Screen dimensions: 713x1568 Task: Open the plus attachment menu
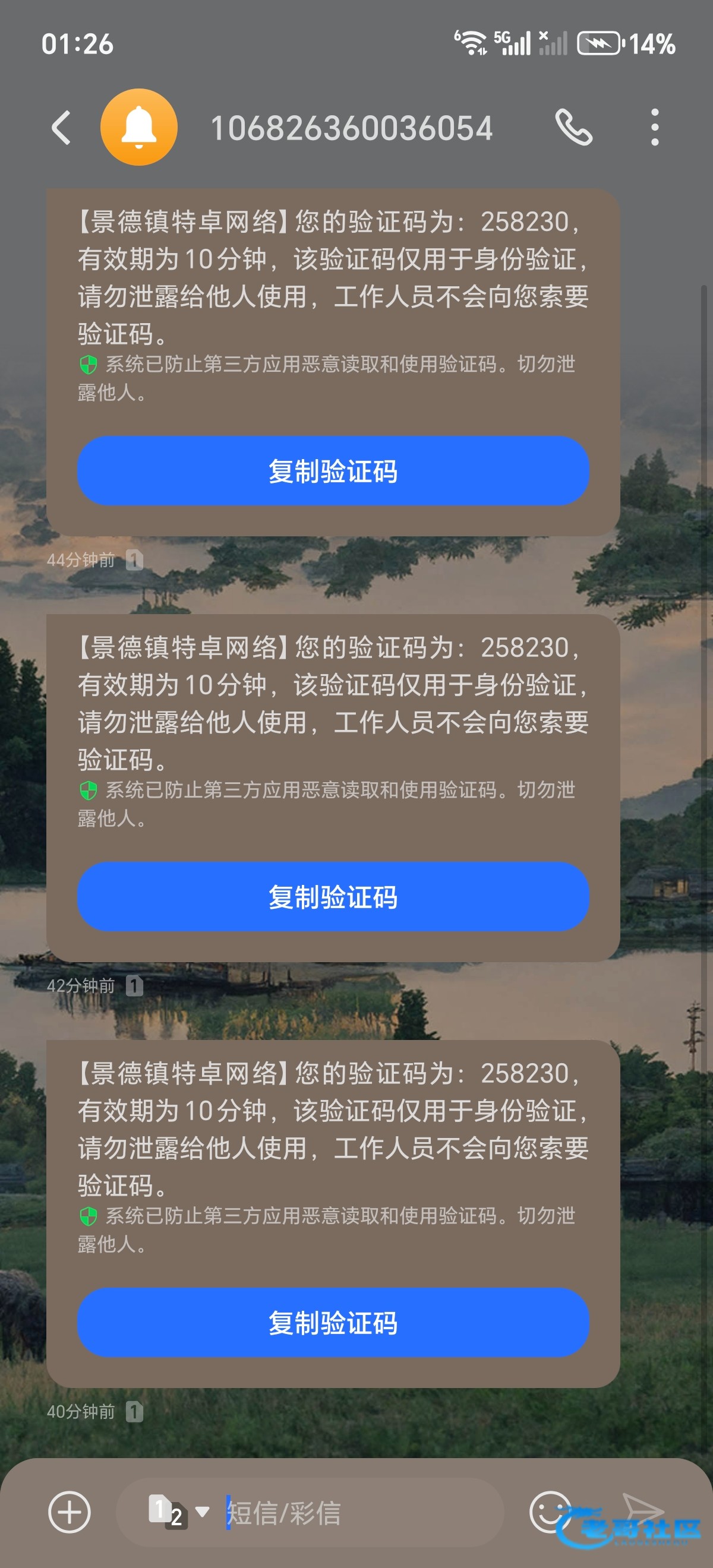pyautogui.click(x=70, y=1513)
